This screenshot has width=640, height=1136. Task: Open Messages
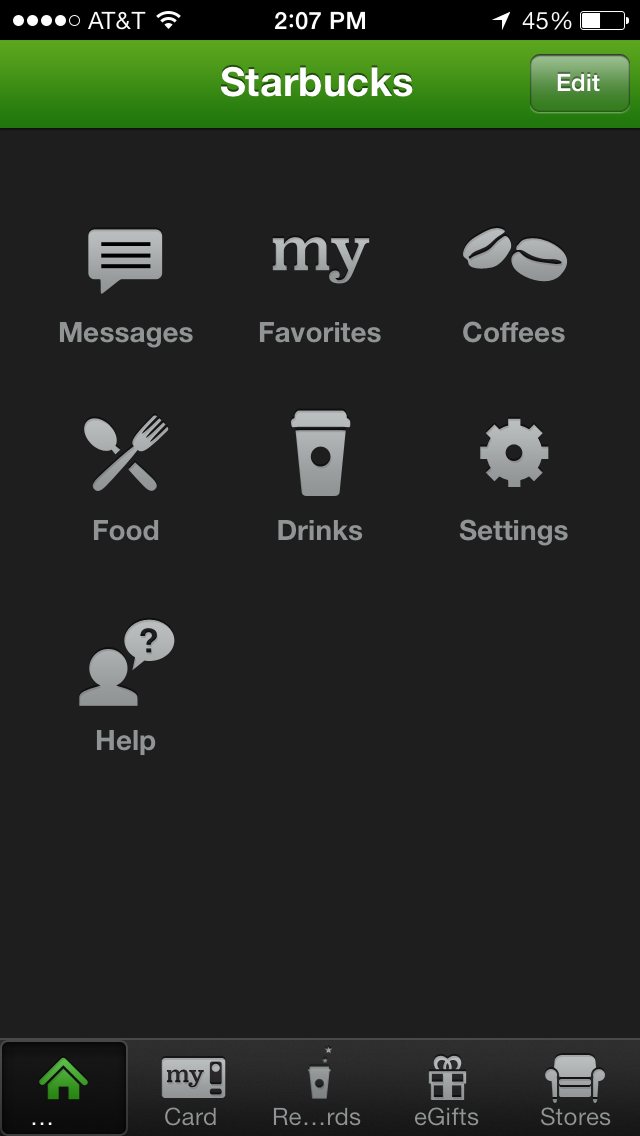pos(126,287)
